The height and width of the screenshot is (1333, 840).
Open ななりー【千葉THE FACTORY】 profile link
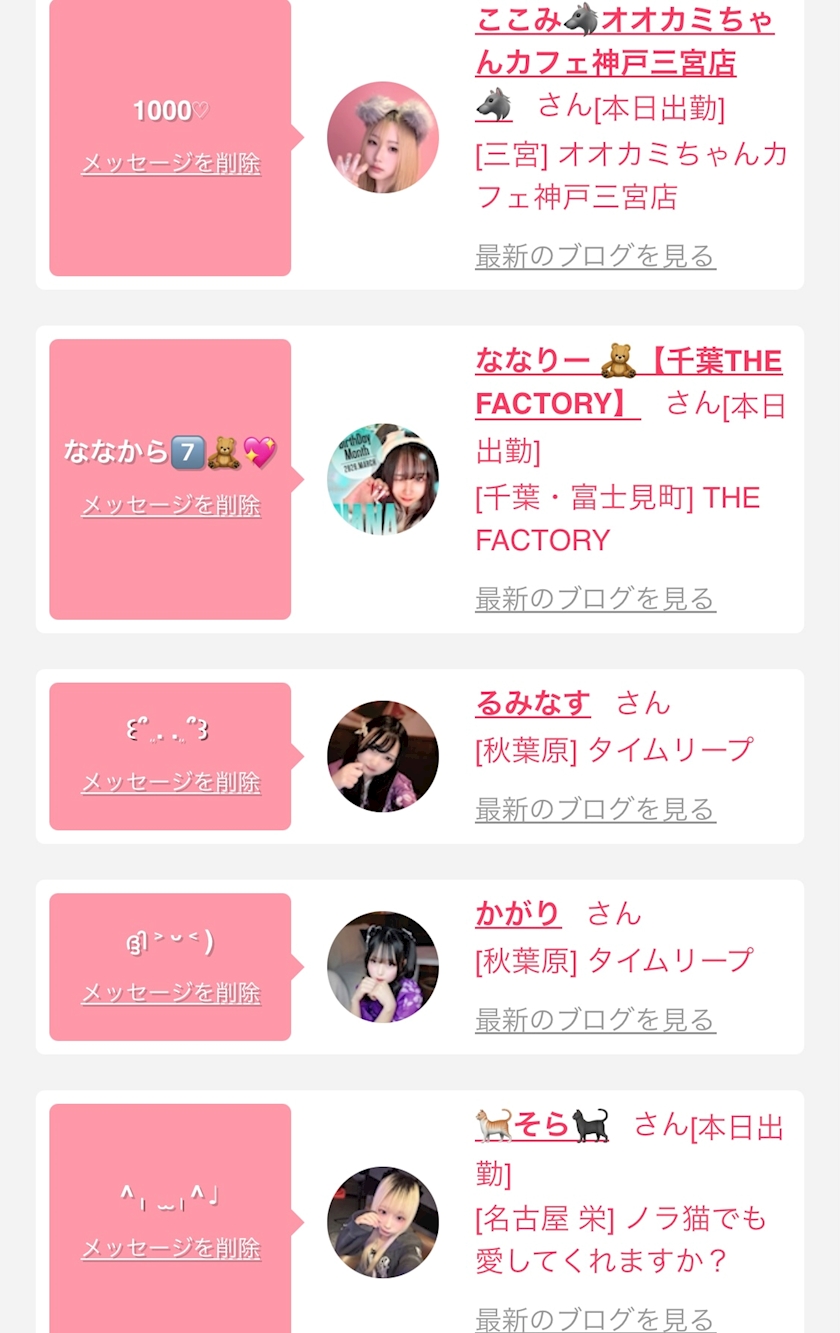coord(627,381)
